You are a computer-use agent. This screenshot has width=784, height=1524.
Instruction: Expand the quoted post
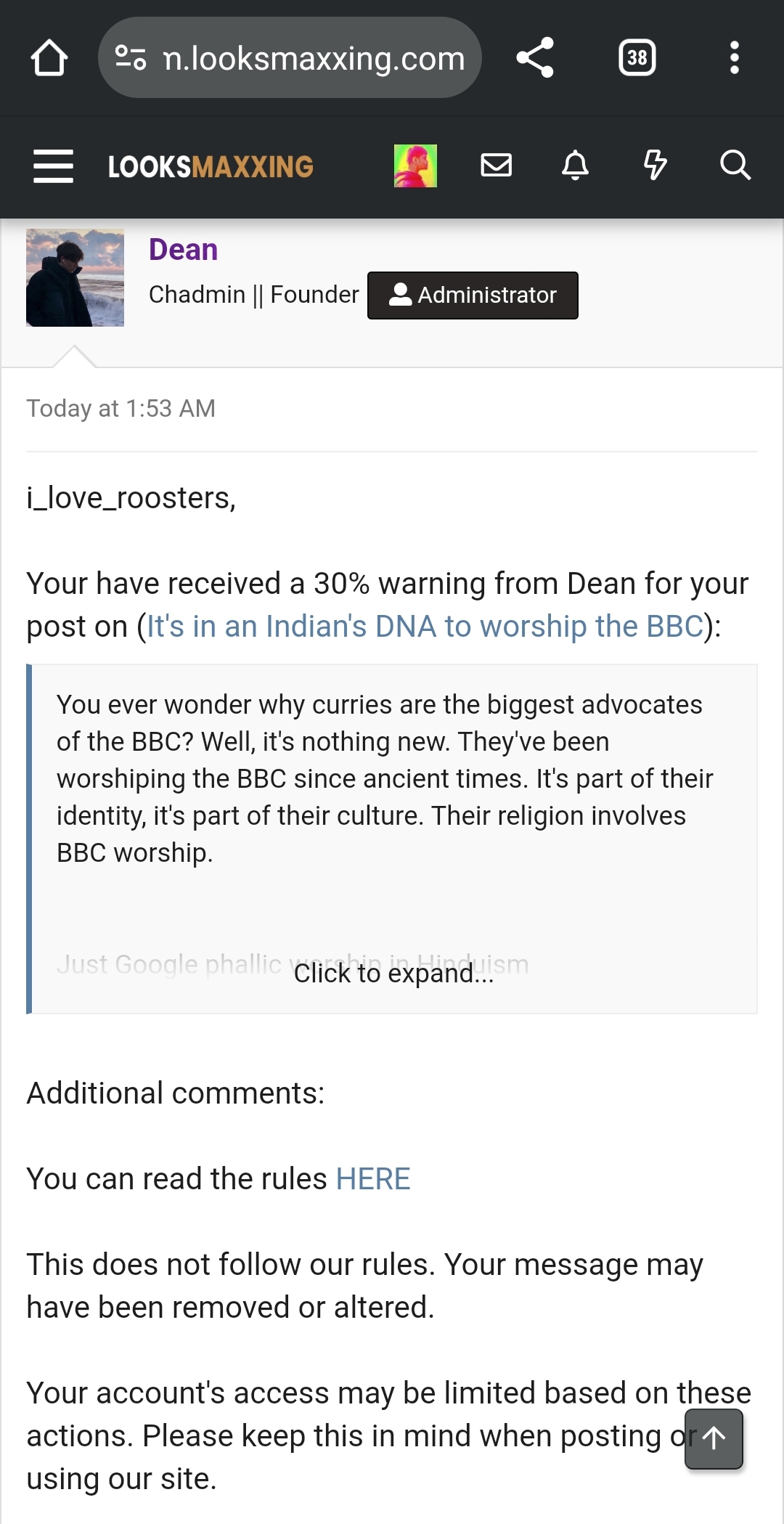click(x=393, y=973)
